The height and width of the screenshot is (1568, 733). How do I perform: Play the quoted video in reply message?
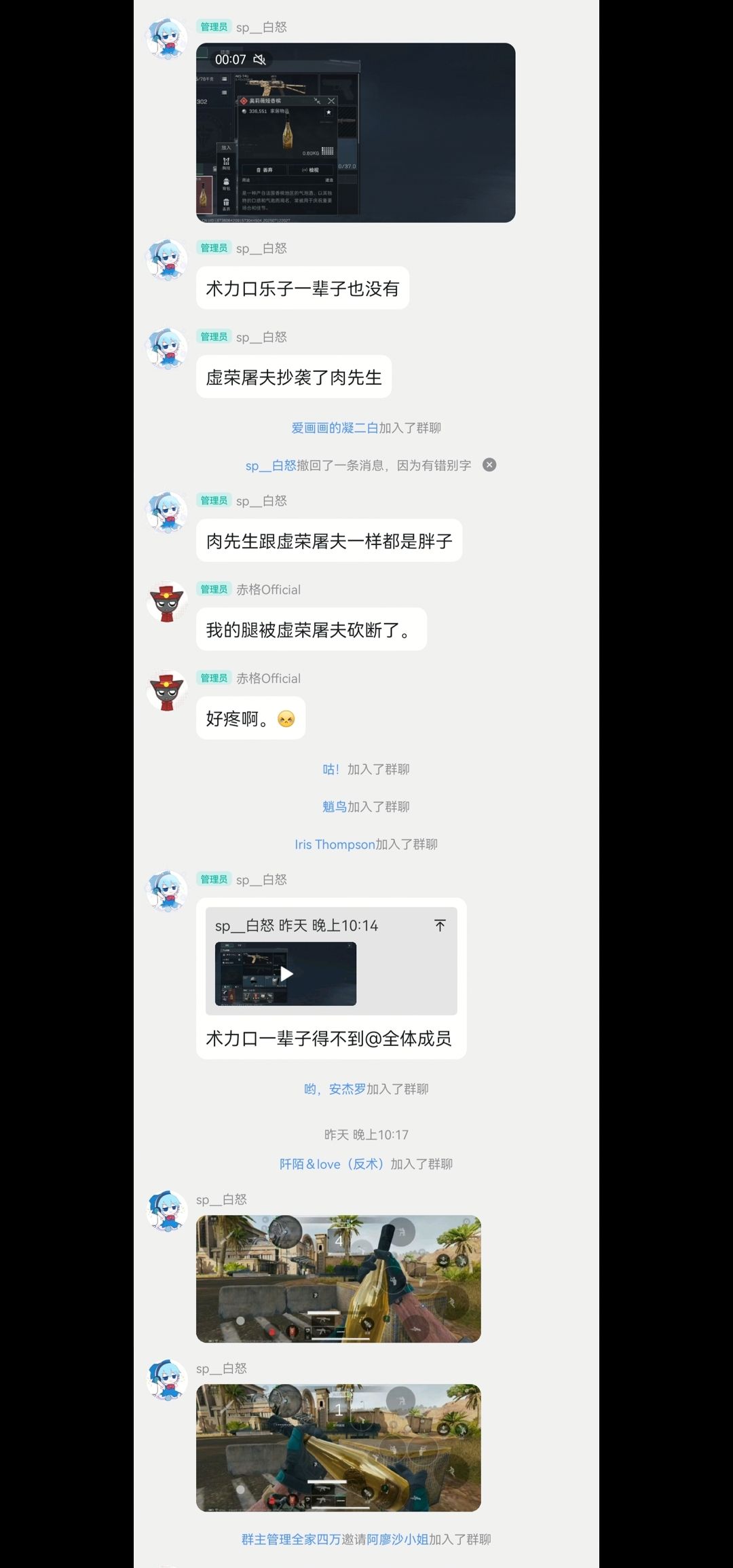coord(286,974)
